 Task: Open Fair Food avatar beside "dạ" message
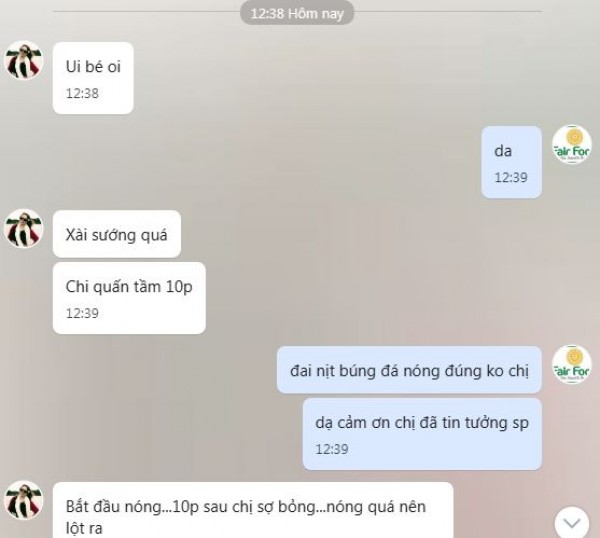click(572, 146)
